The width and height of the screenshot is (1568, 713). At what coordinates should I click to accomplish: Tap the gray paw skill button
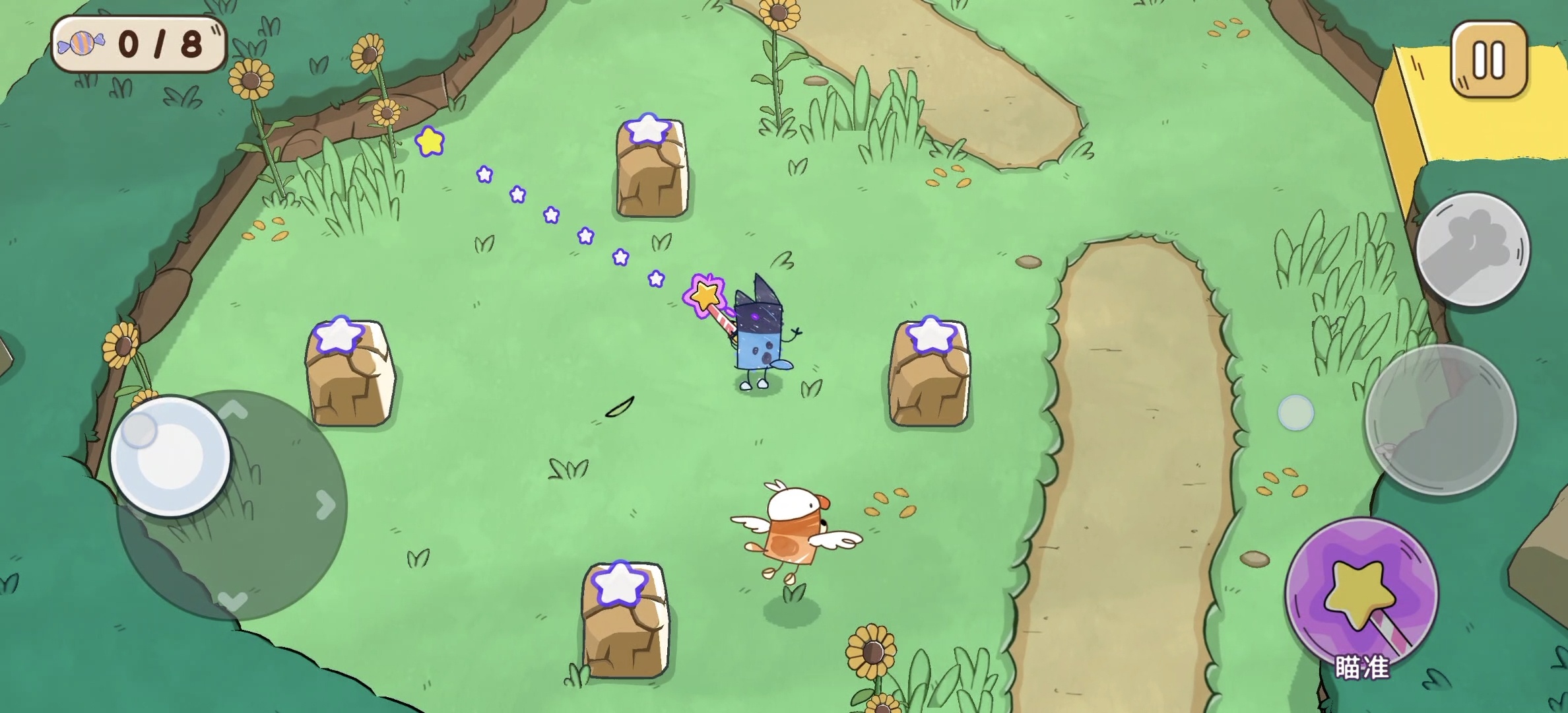tap(1473, 250)
